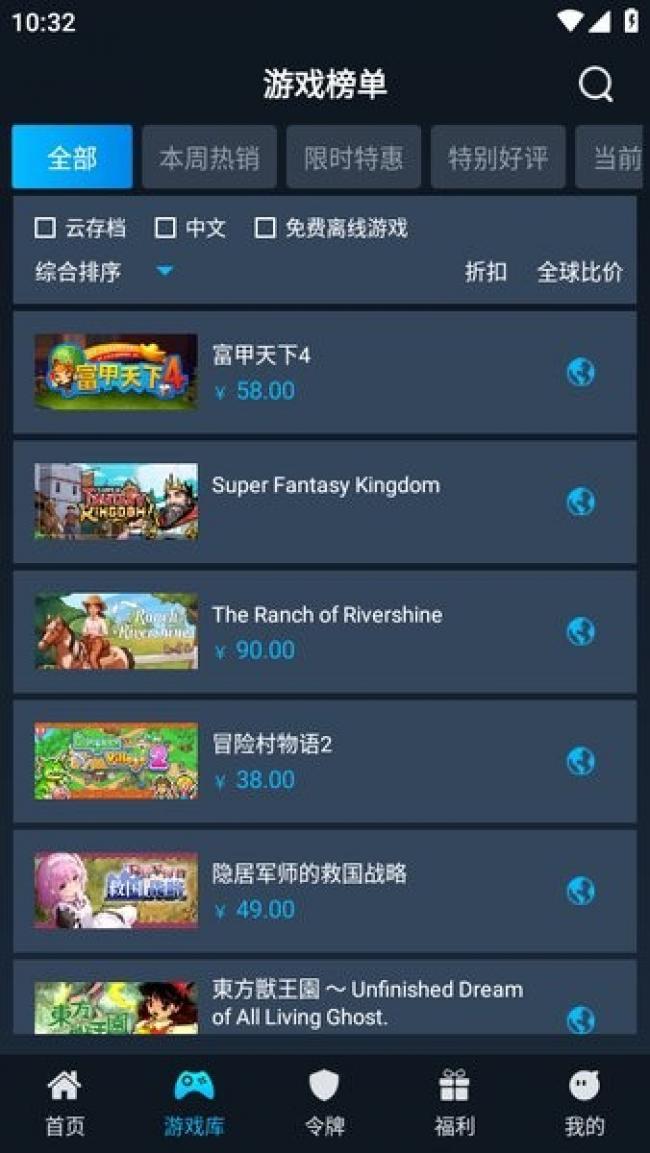Open the 富甲天下4 game entry

pos(300,372)
